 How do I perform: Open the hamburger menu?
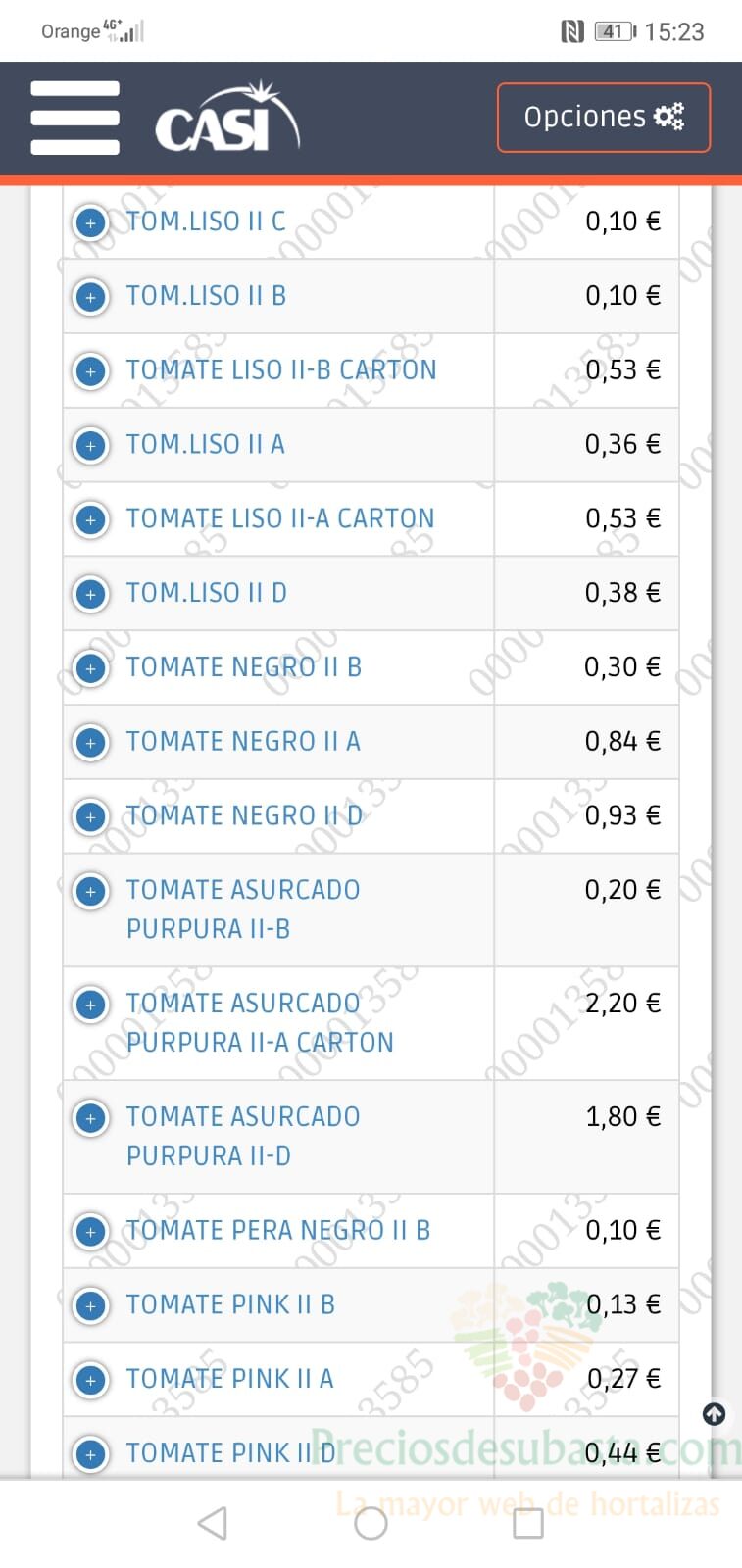(75, 118)
